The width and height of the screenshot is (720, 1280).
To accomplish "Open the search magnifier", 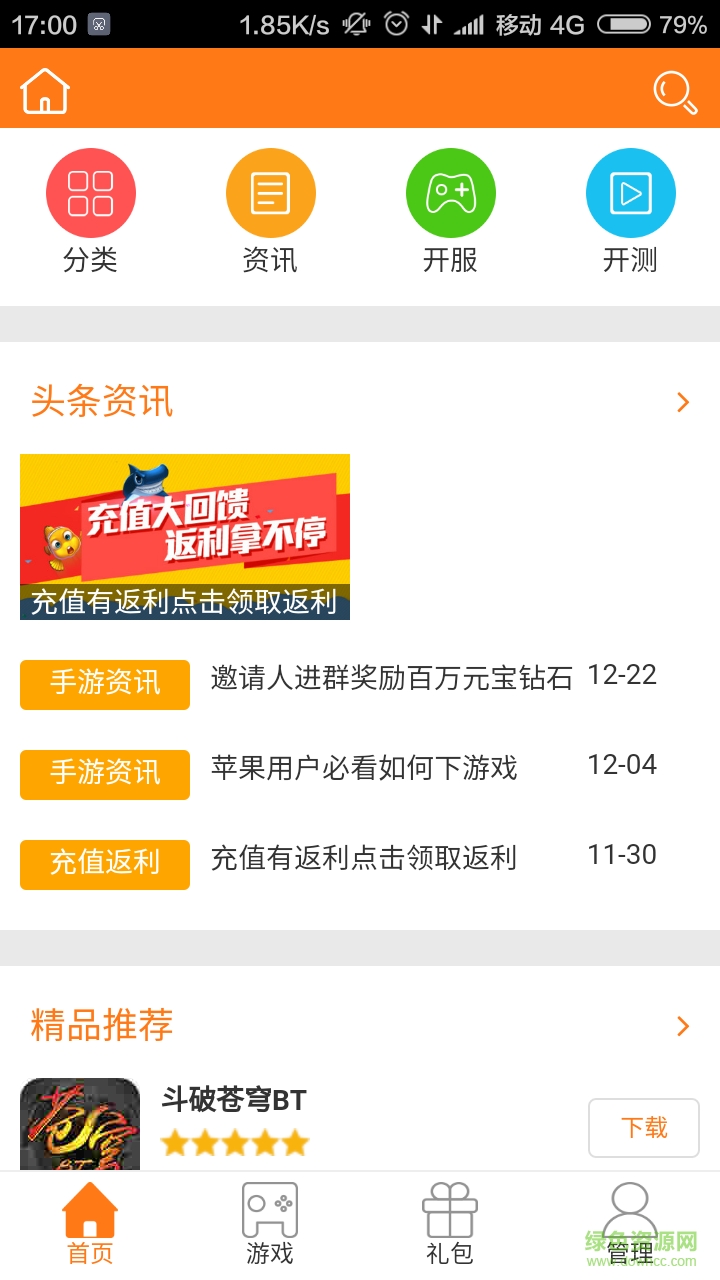I will tap(675, 92).
